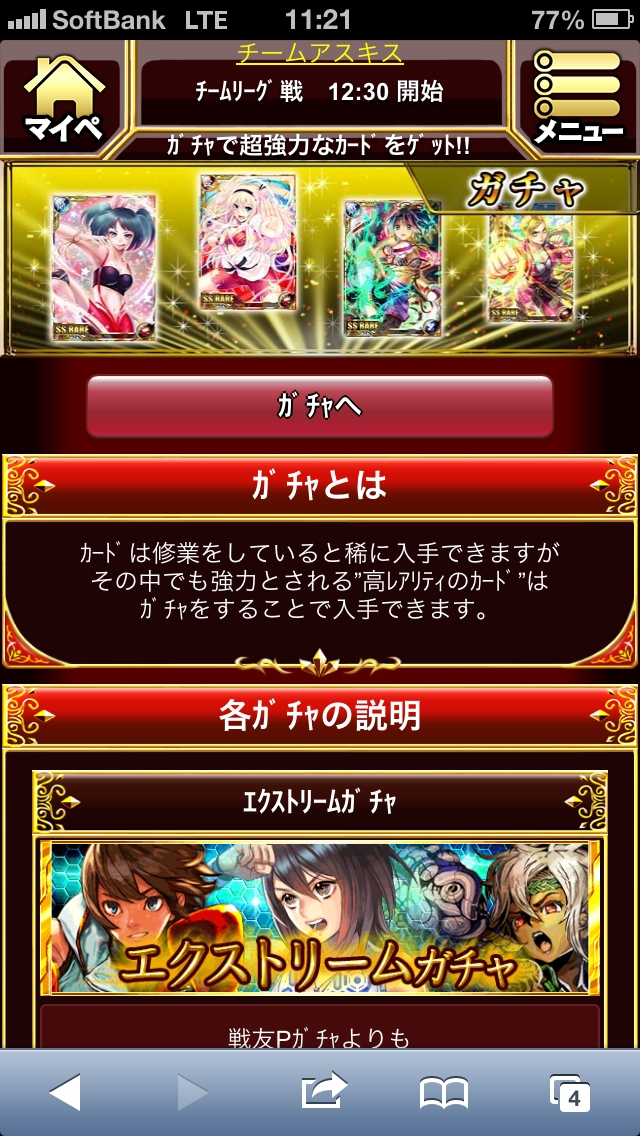Open the チームアスキス team link
Image resolution: width=640 pixels, height=1136 pixels.
pos(319,53)
